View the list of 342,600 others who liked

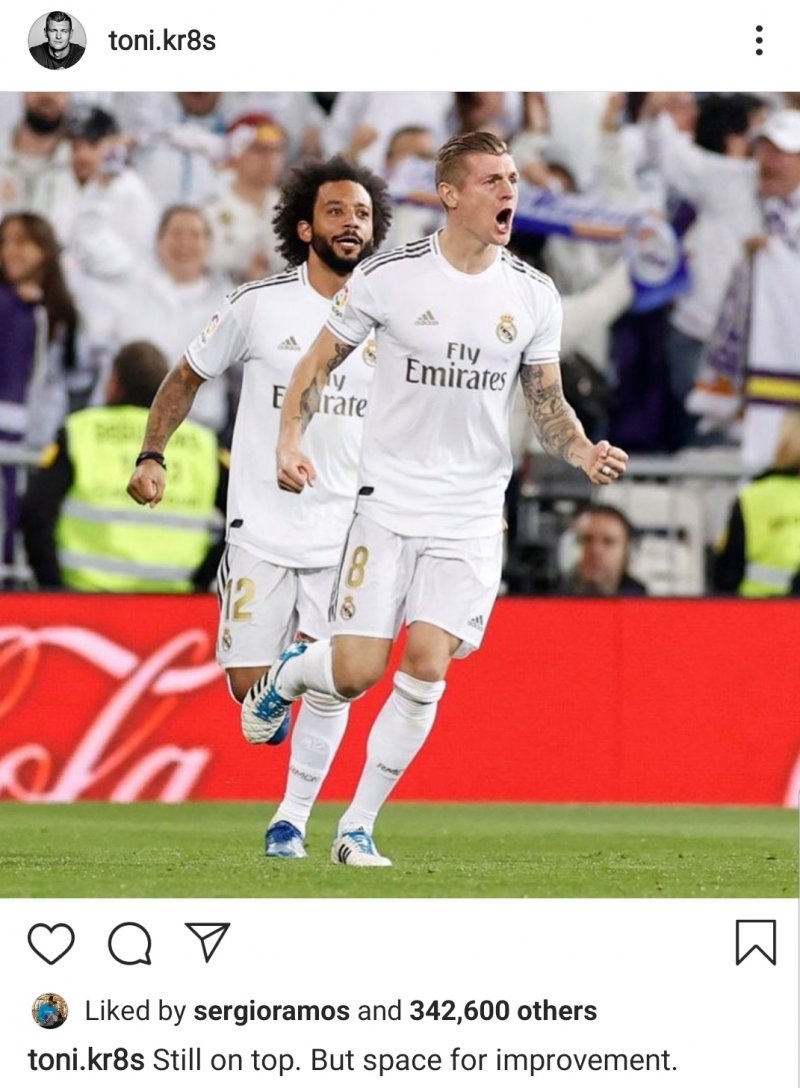503,1011
